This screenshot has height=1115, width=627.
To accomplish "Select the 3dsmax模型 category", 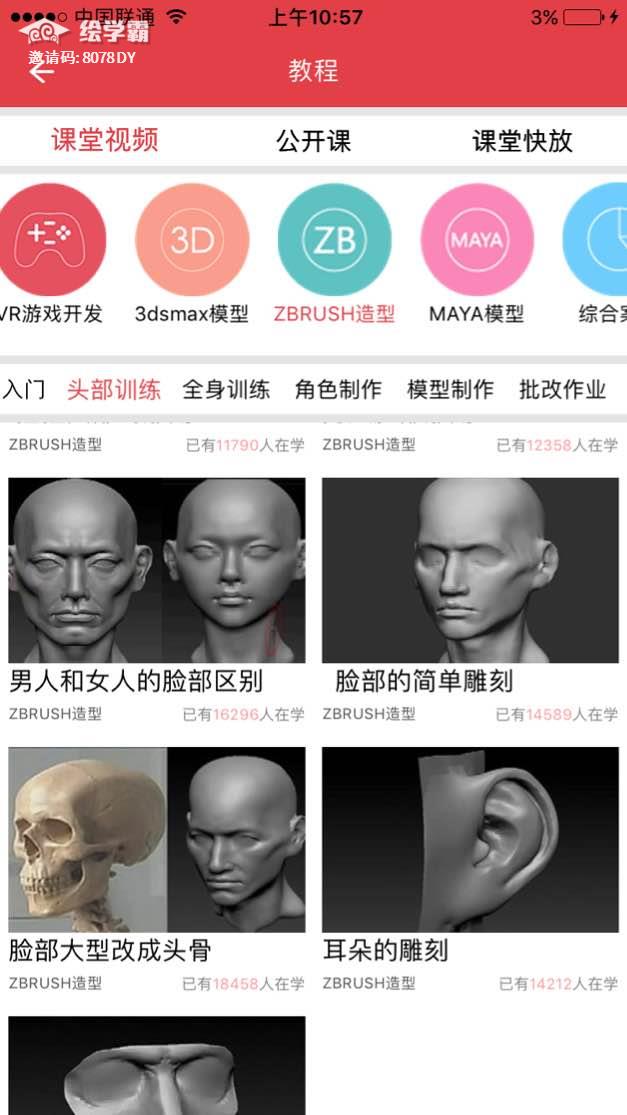I will (x=192, y=240).
